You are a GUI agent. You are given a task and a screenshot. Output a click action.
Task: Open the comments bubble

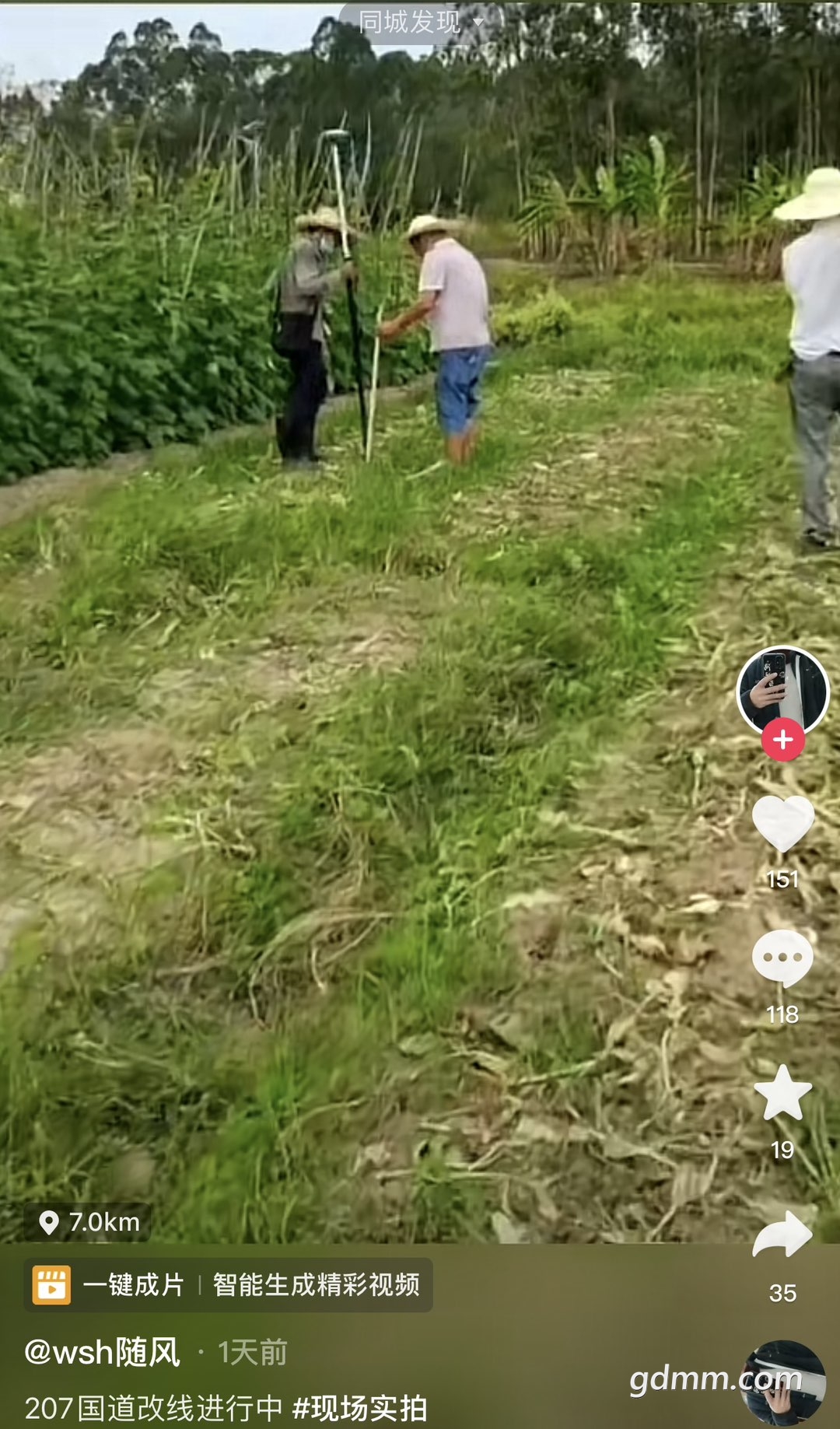pyautogui.click(x=782, y=958)
